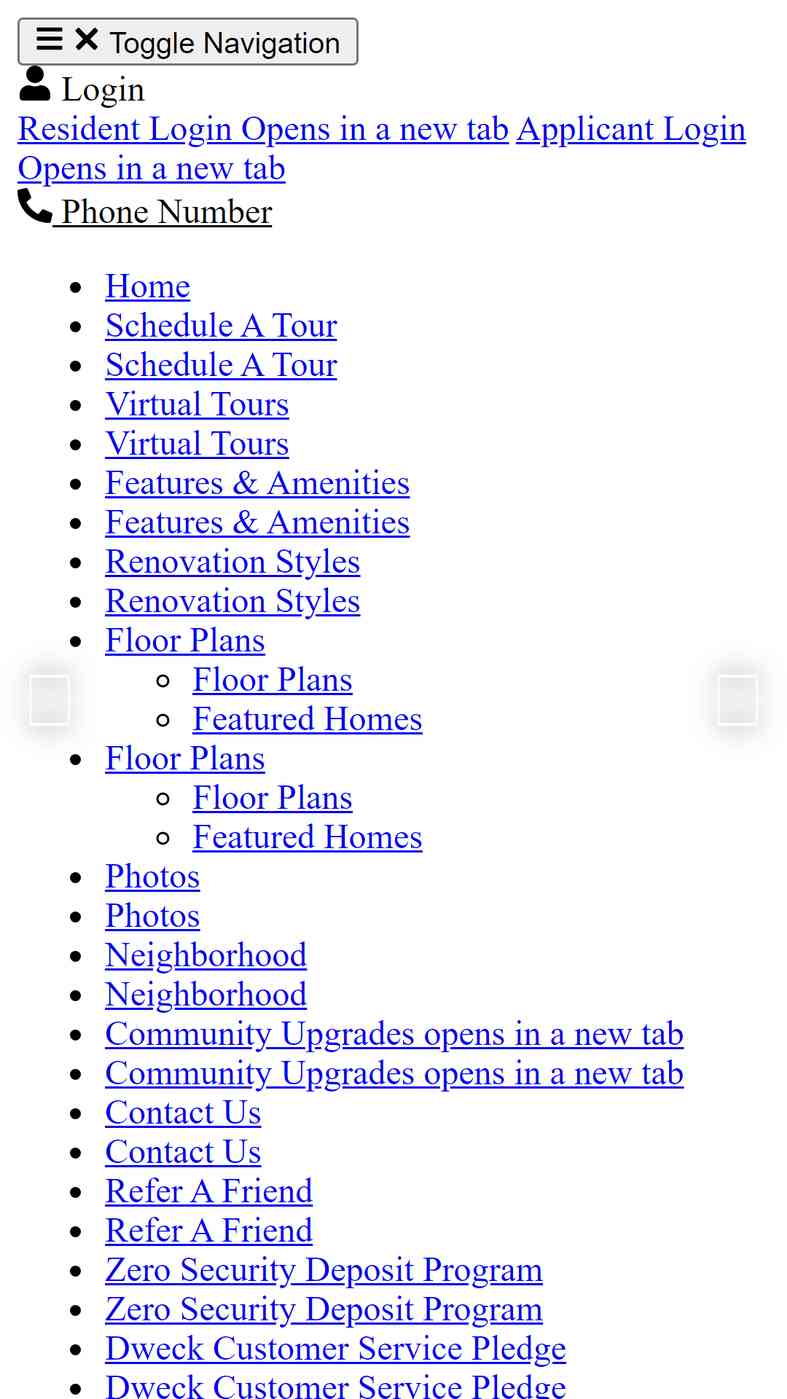The width and height of the screenshot is (787, 1399).
Task: Go to the Home link
Action: (148, 286)
